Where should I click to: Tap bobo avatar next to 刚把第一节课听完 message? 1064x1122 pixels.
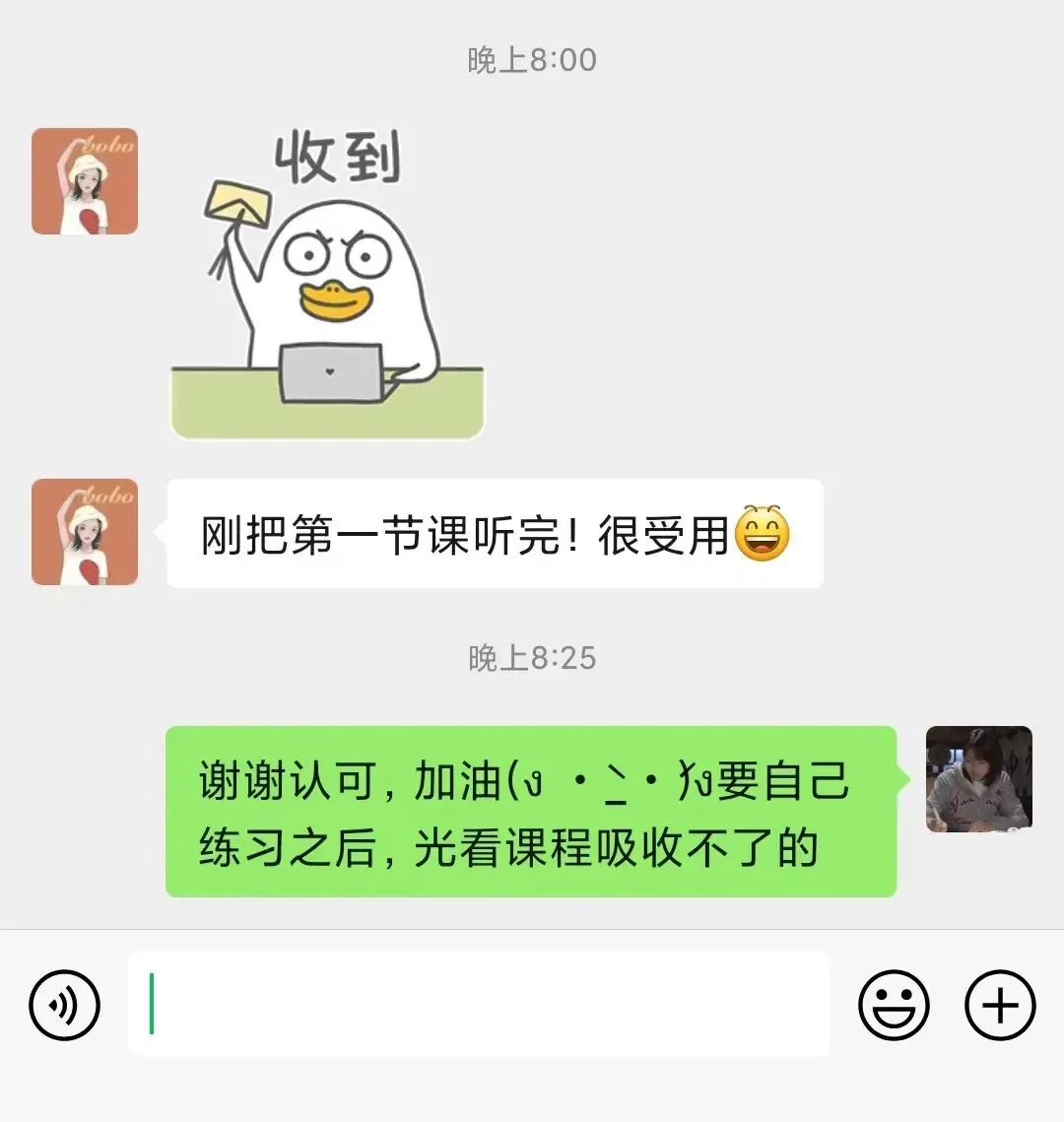point(85,532)
